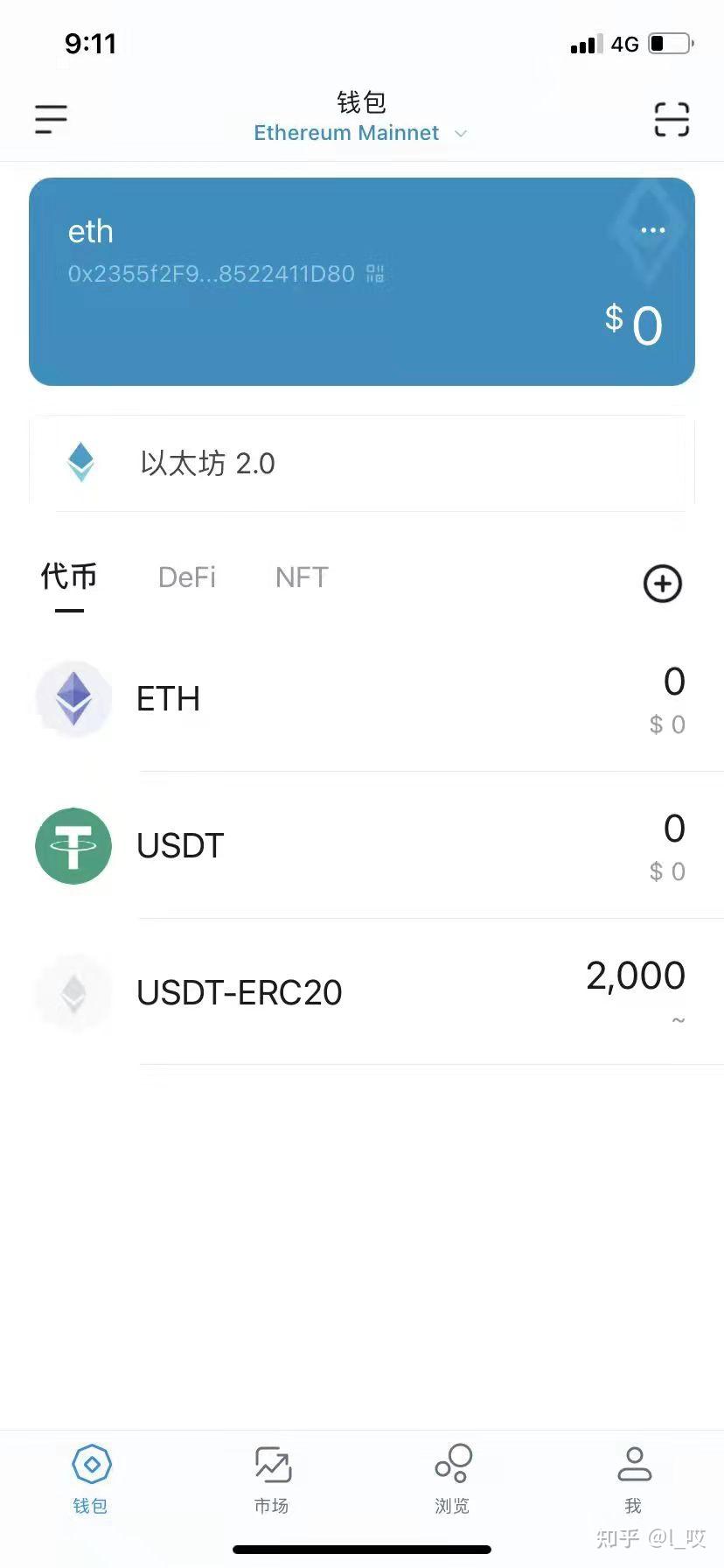This screenshot has width=724, height=1568.
Task: Expand the Ethereum Mainnet network selector
Action: tap(346, 133)
